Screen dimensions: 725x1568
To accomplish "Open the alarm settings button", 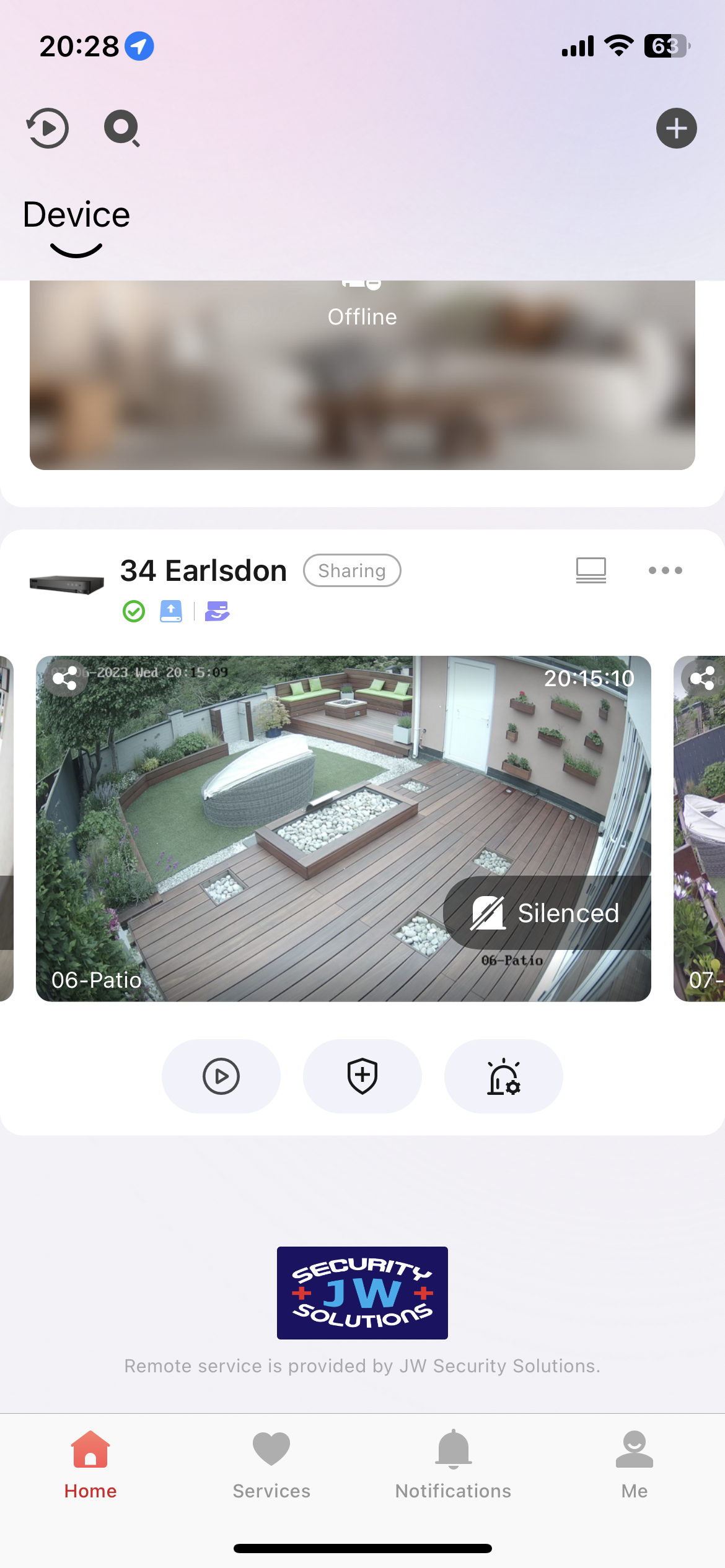I will coord(504,1076).
